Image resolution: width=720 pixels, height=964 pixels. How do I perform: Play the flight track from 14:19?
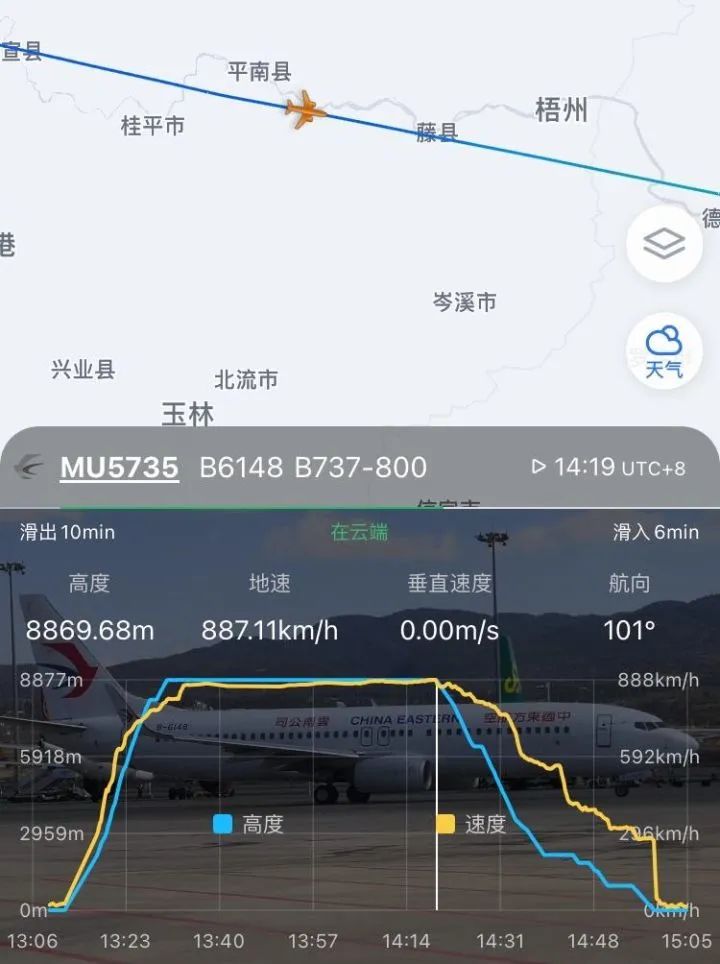click(540, 467)
